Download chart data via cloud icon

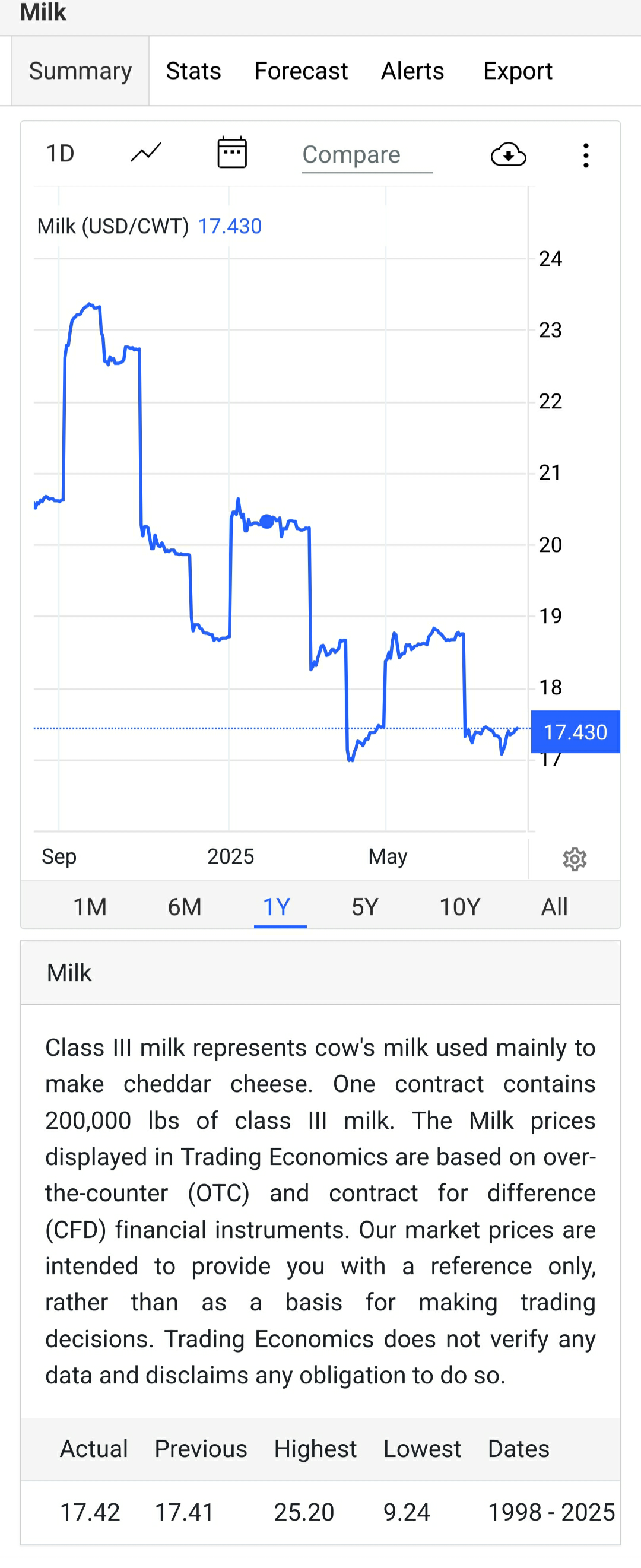(508, 155)
